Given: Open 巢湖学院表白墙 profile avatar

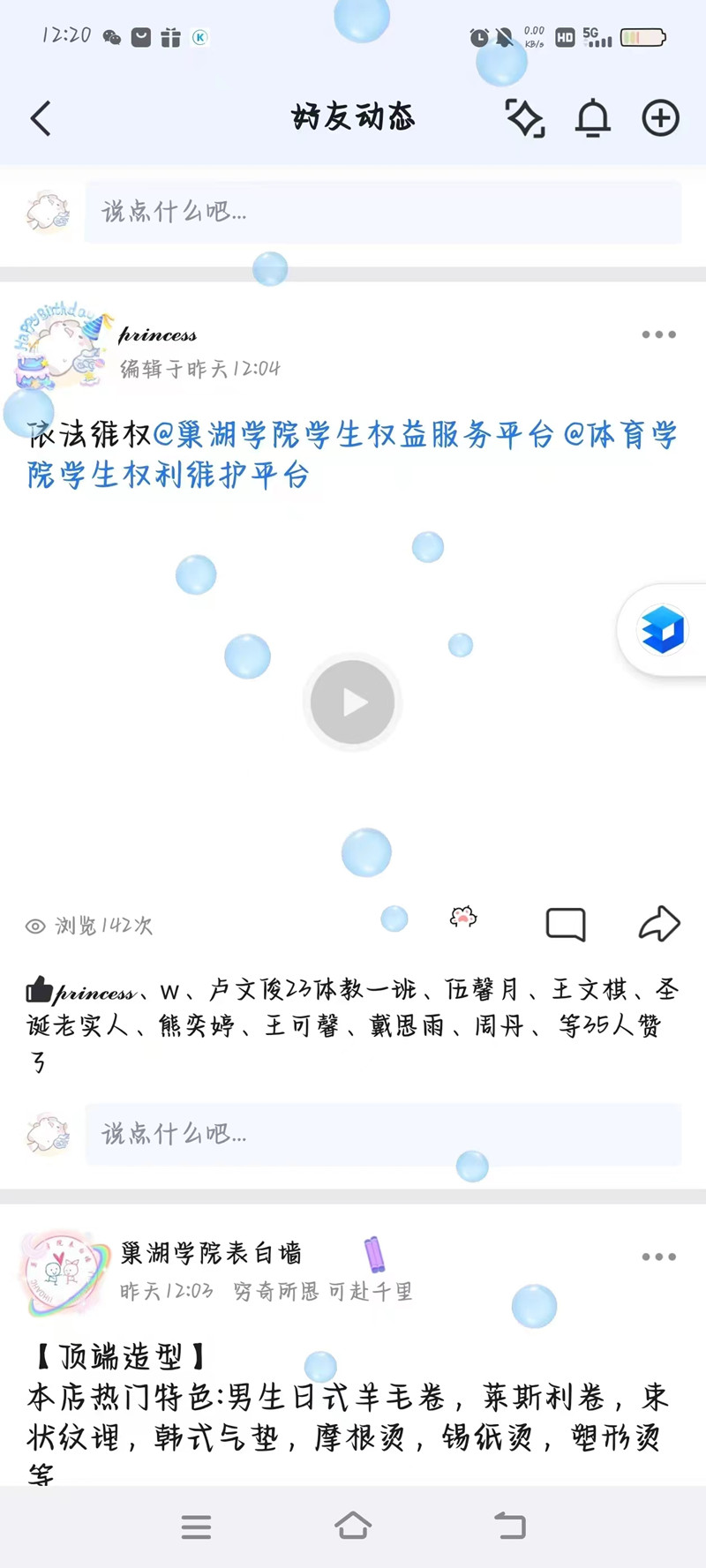Looking at the screenshot, I should 64,1272.
